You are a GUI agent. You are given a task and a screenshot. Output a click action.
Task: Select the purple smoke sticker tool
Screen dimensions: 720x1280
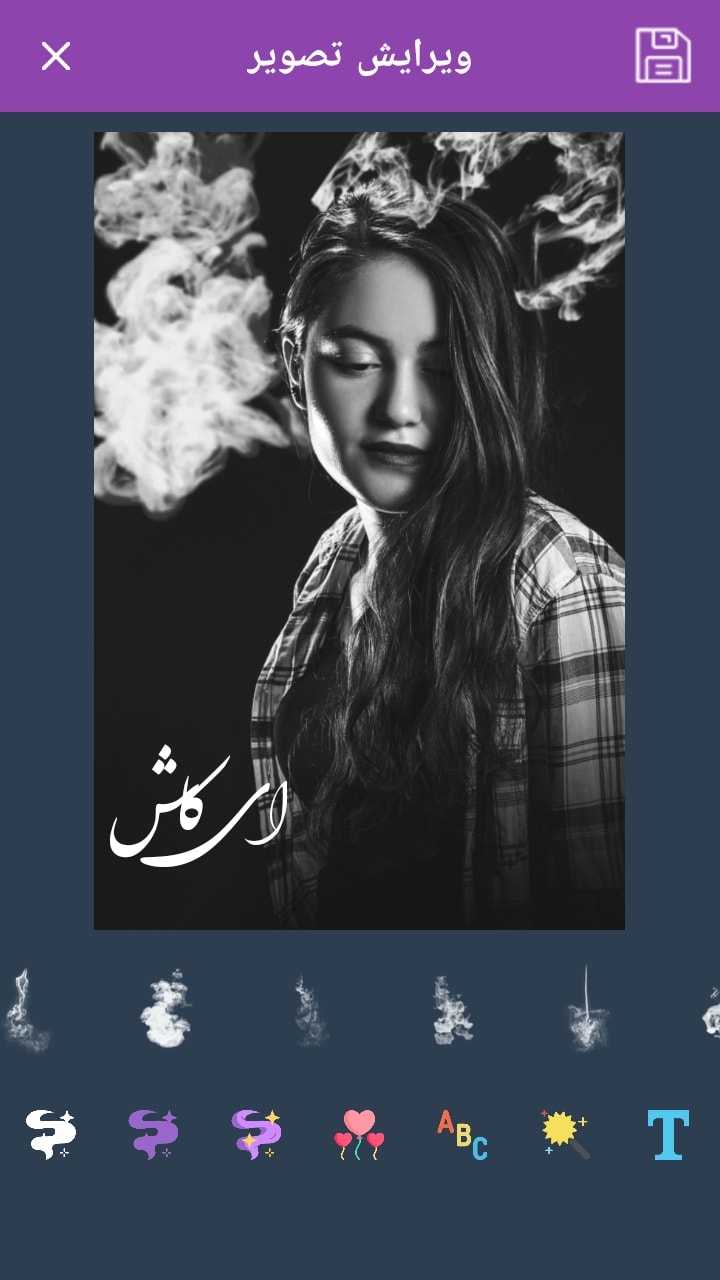pos(153,1135)
